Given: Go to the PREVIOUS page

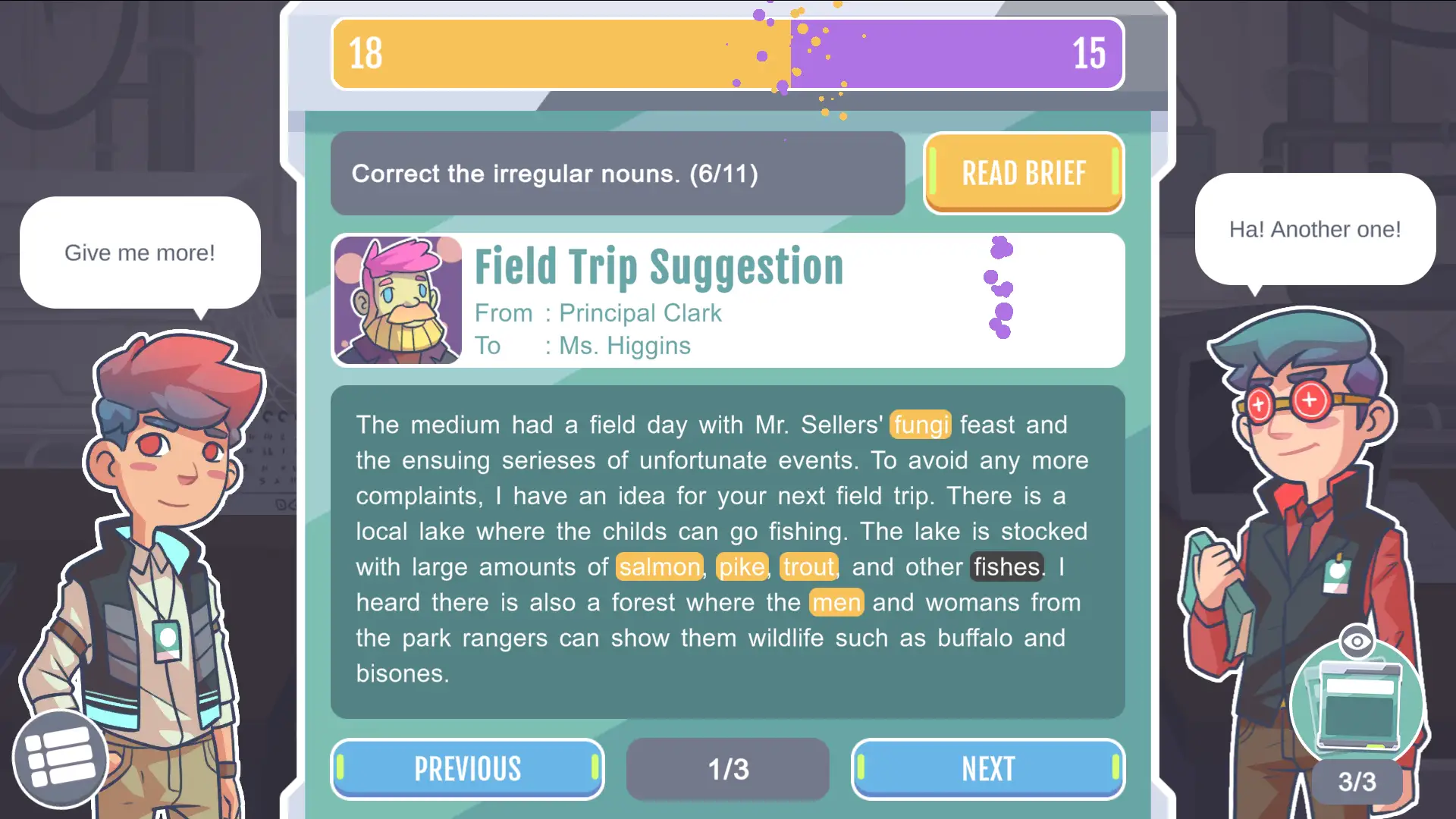Looking at the screenshot, I should (467, 769).
